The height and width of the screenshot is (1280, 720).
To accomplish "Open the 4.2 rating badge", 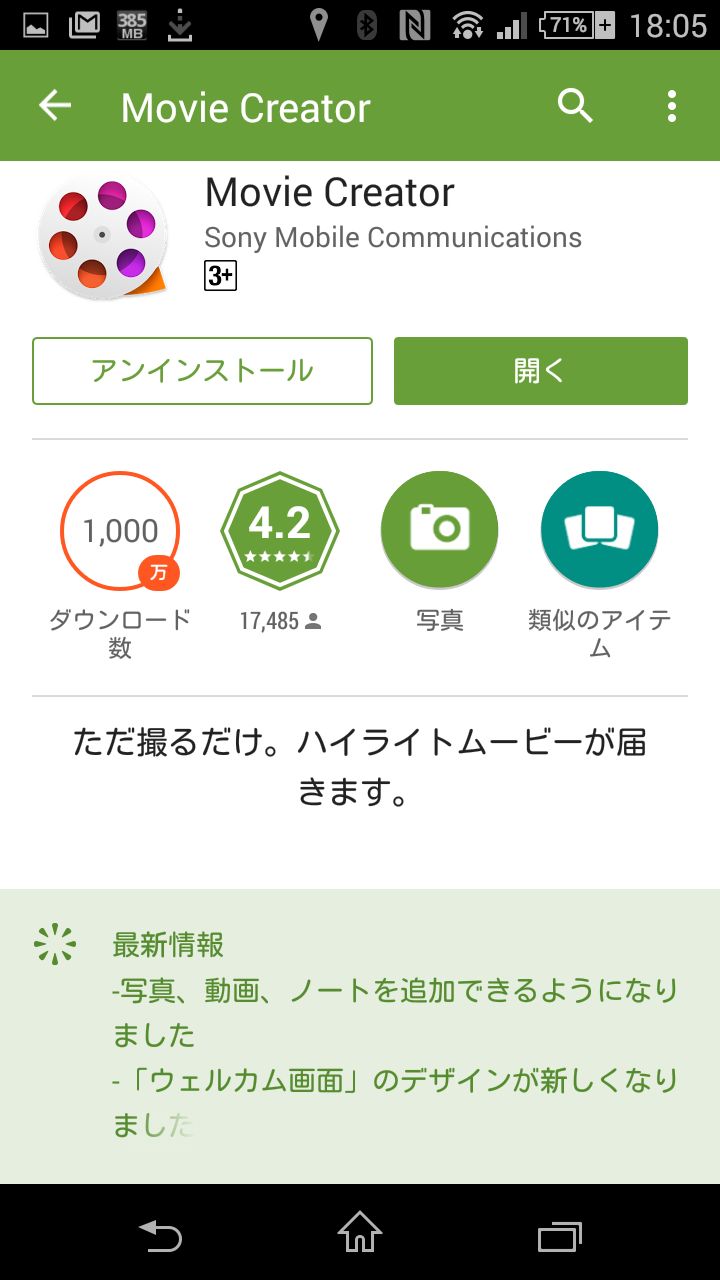I will 280,530.
